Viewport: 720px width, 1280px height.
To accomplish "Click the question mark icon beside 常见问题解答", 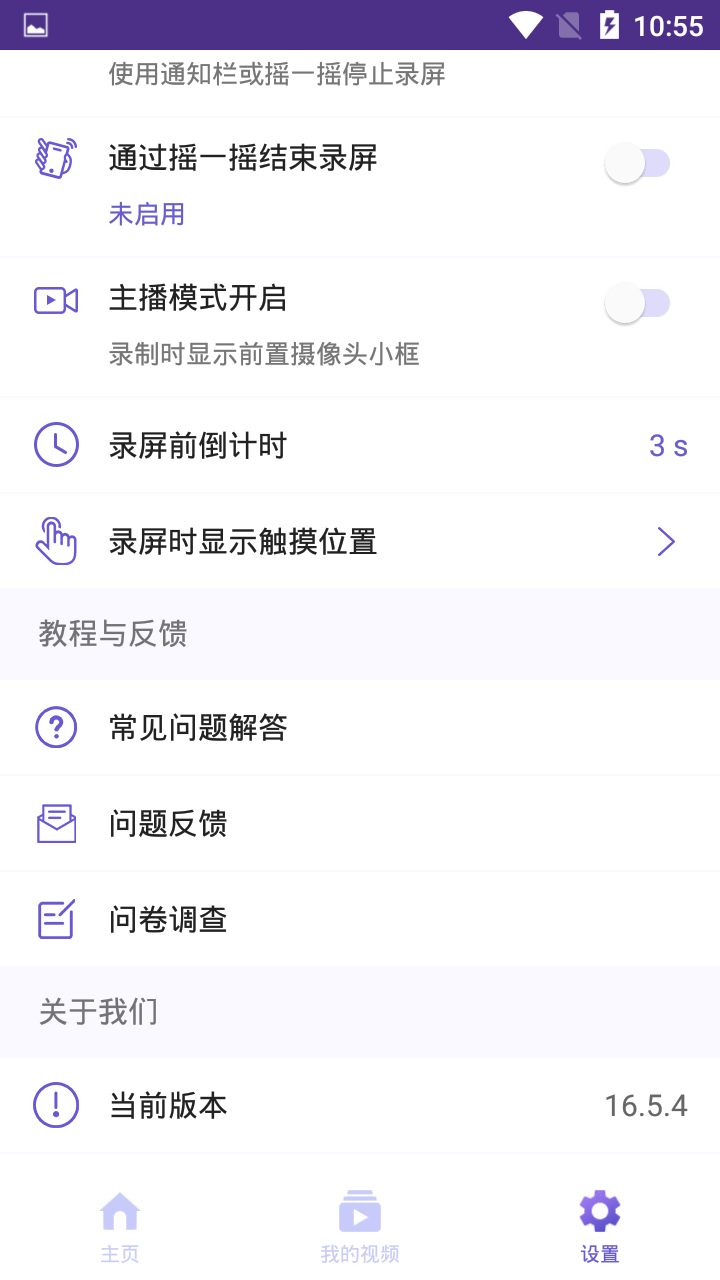I will (x=56, y=727).
